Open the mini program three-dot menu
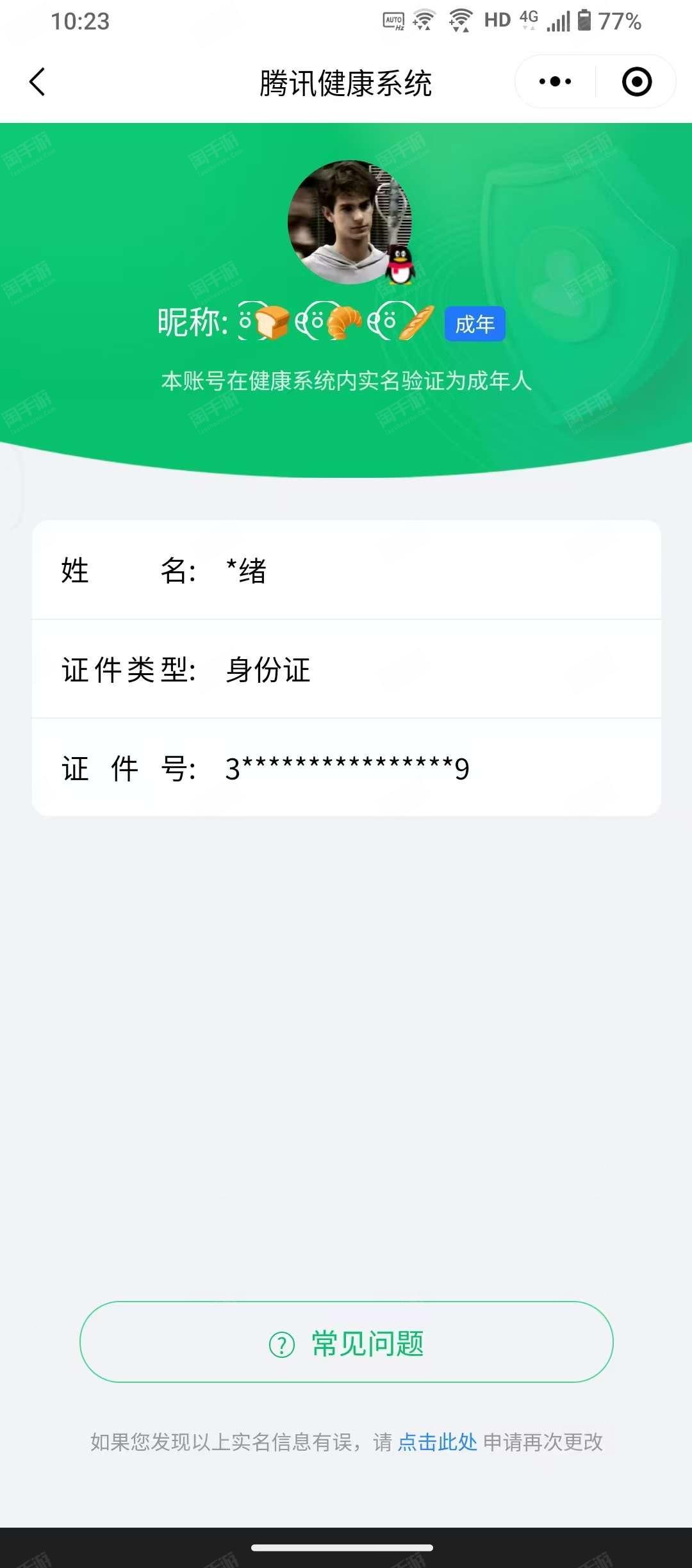 pos(555,82)
